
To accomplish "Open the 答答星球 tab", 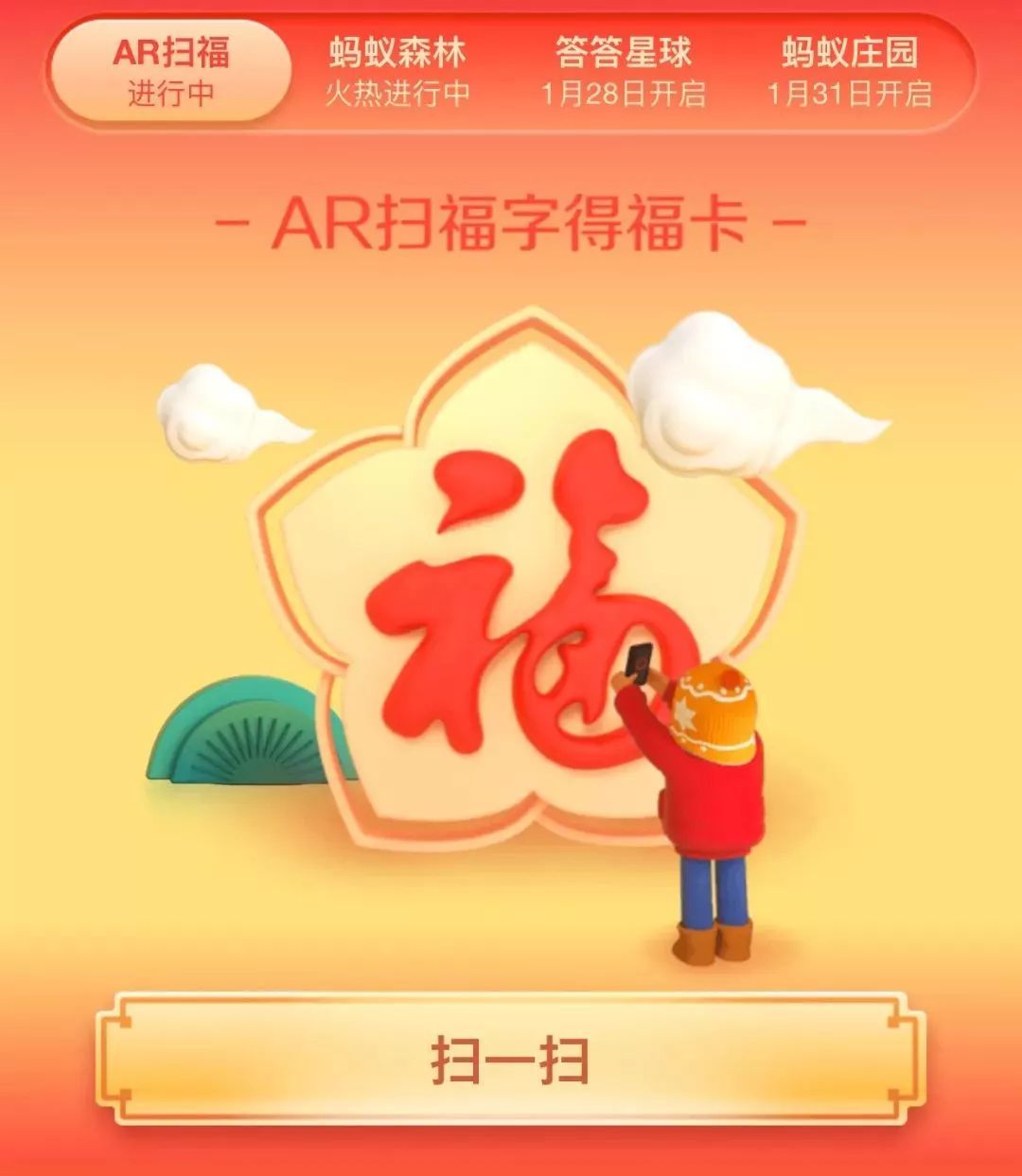I will click(x=624, y=72).
